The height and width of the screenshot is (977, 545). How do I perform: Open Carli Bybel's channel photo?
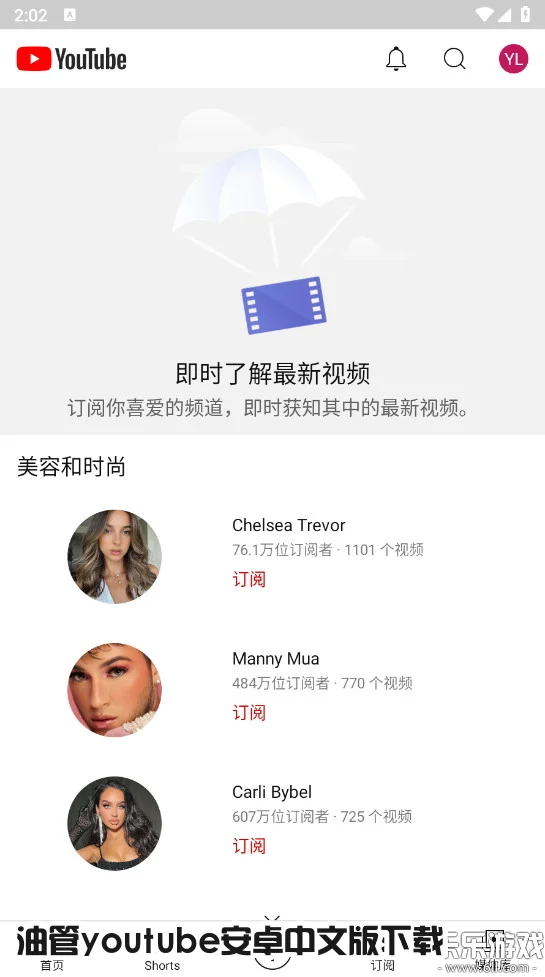(x=115, y=823)
